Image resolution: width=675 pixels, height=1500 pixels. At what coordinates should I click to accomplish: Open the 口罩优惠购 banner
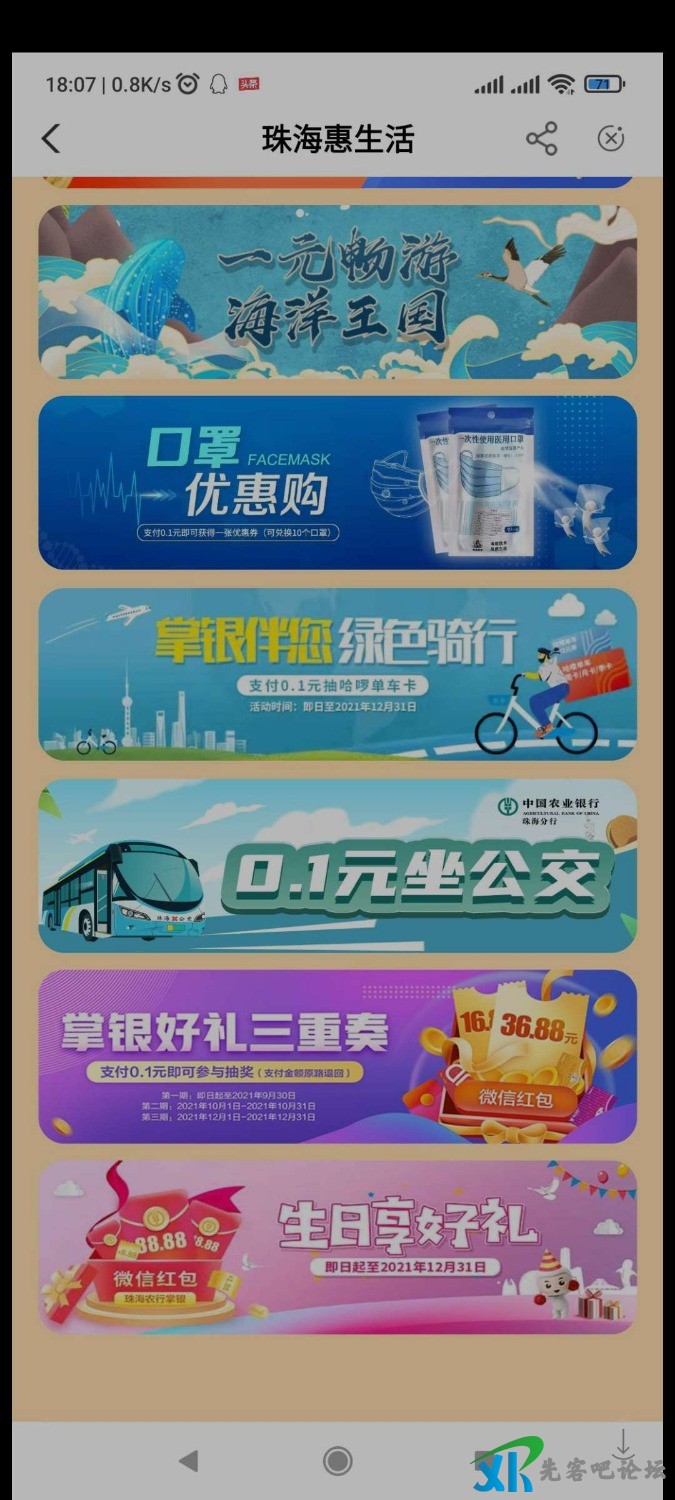tap(337, 483)
